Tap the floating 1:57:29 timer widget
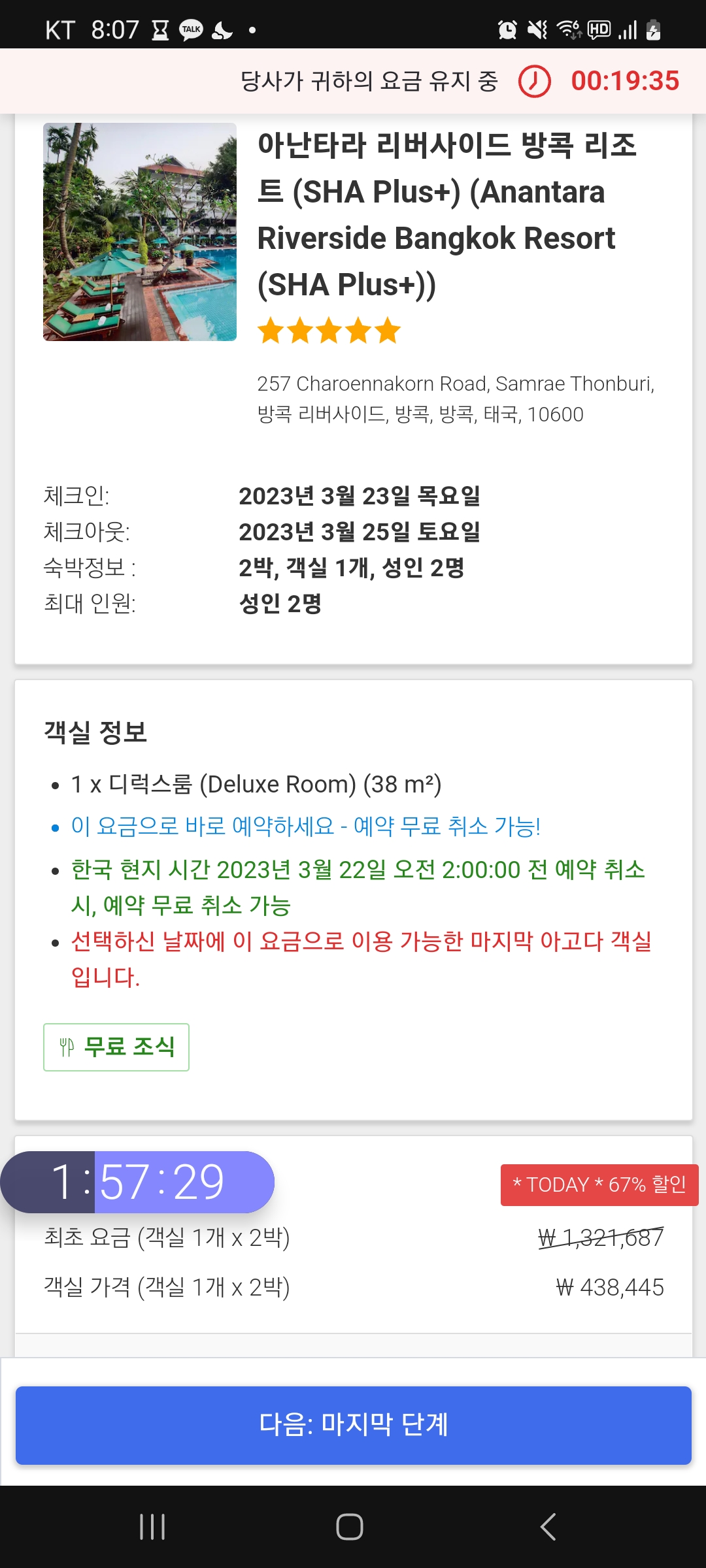 tap(137, 1182)
